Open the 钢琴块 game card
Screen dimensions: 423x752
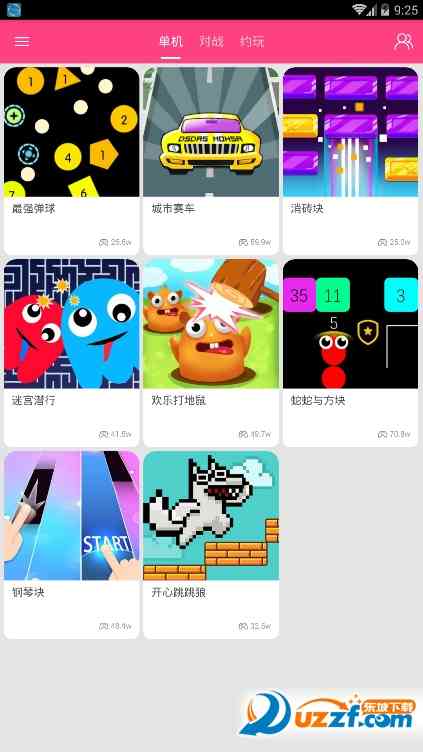(71, 545)
